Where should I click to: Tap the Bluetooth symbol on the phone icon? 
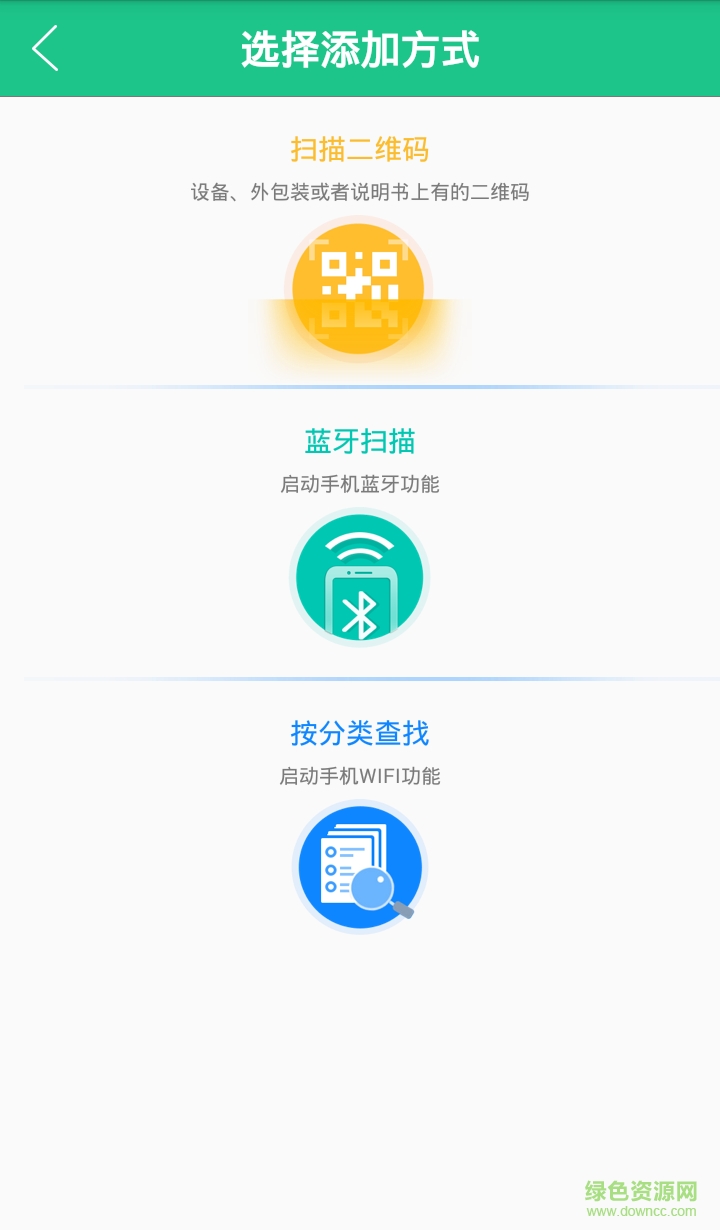click(362, 612)
